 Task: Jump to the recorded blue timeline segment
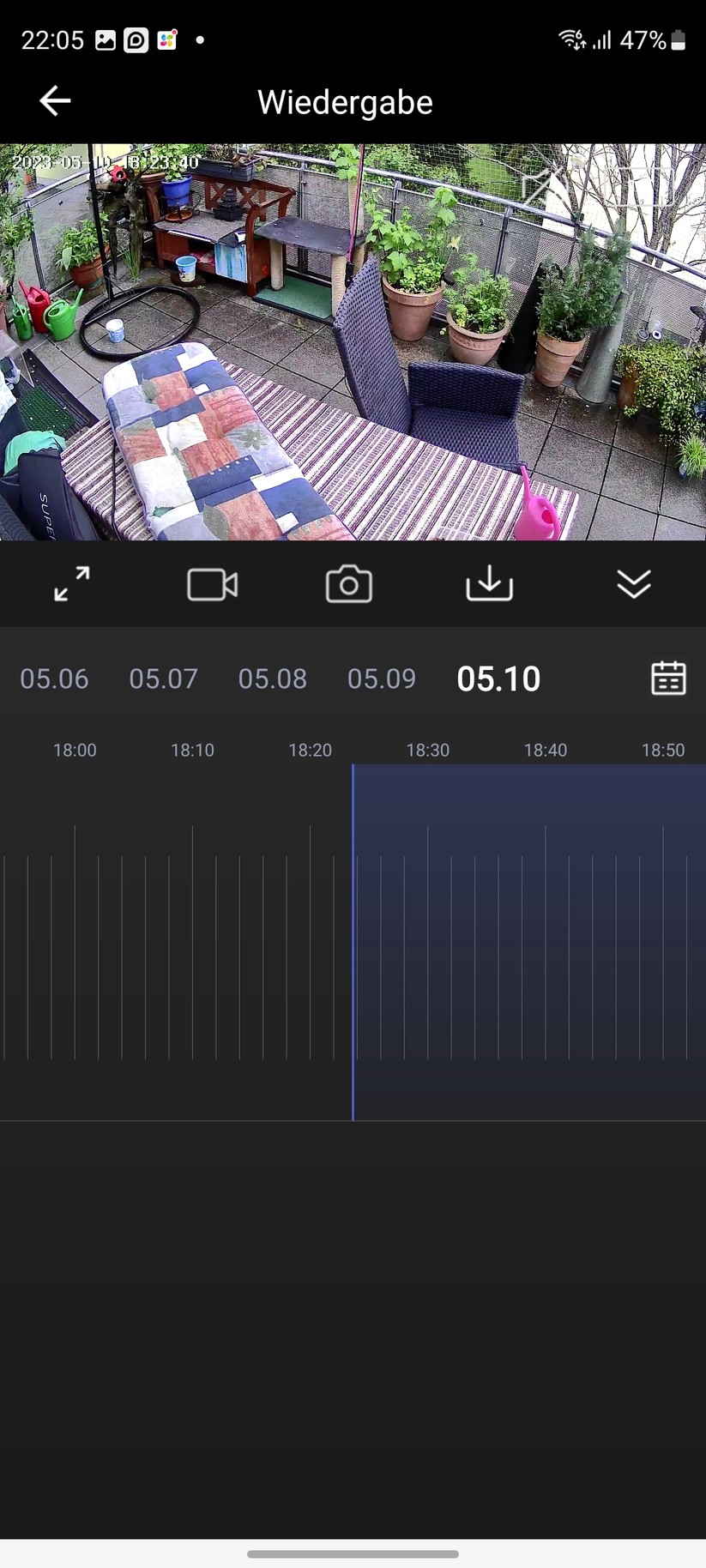pos(529,942)
